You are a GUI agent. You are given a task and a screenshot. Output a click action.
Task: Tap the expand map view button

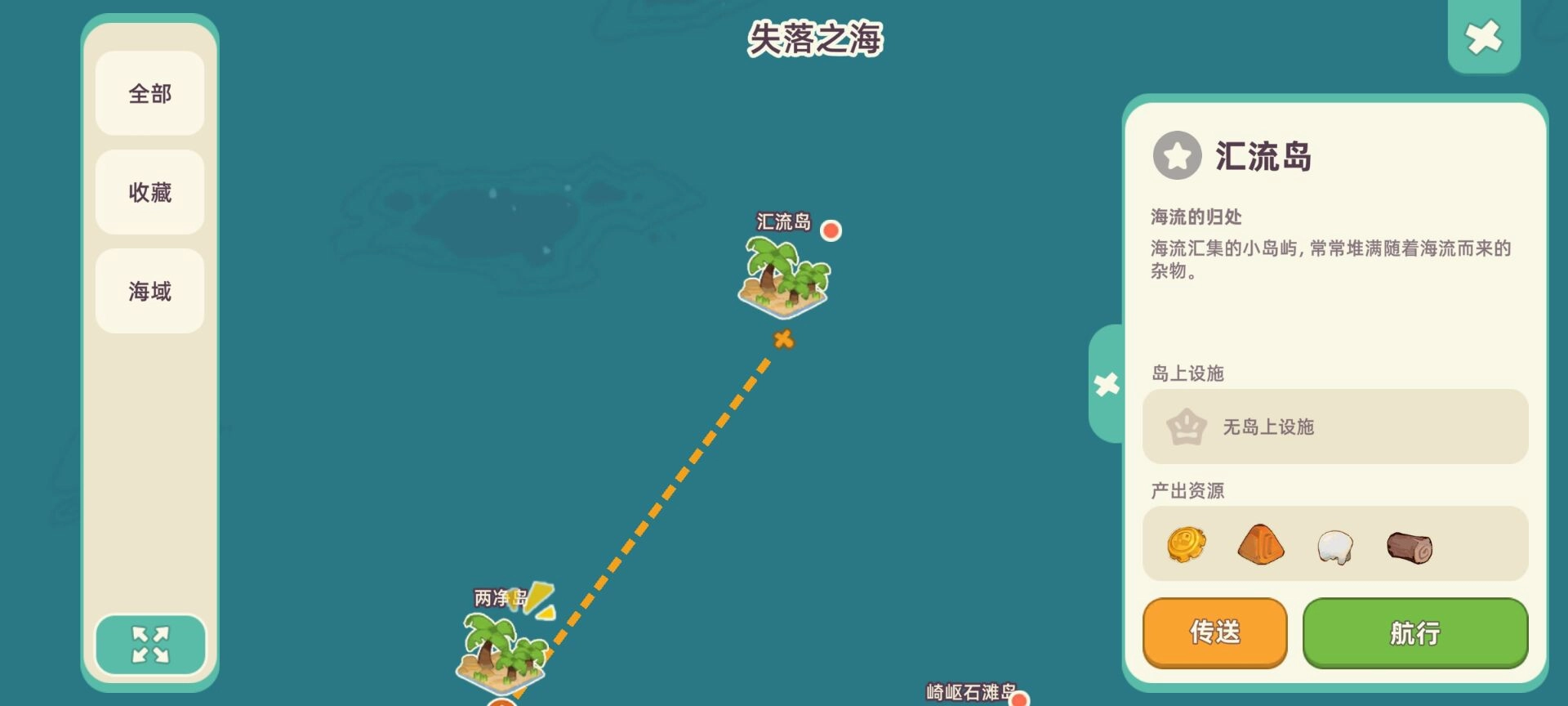point(150,645)
